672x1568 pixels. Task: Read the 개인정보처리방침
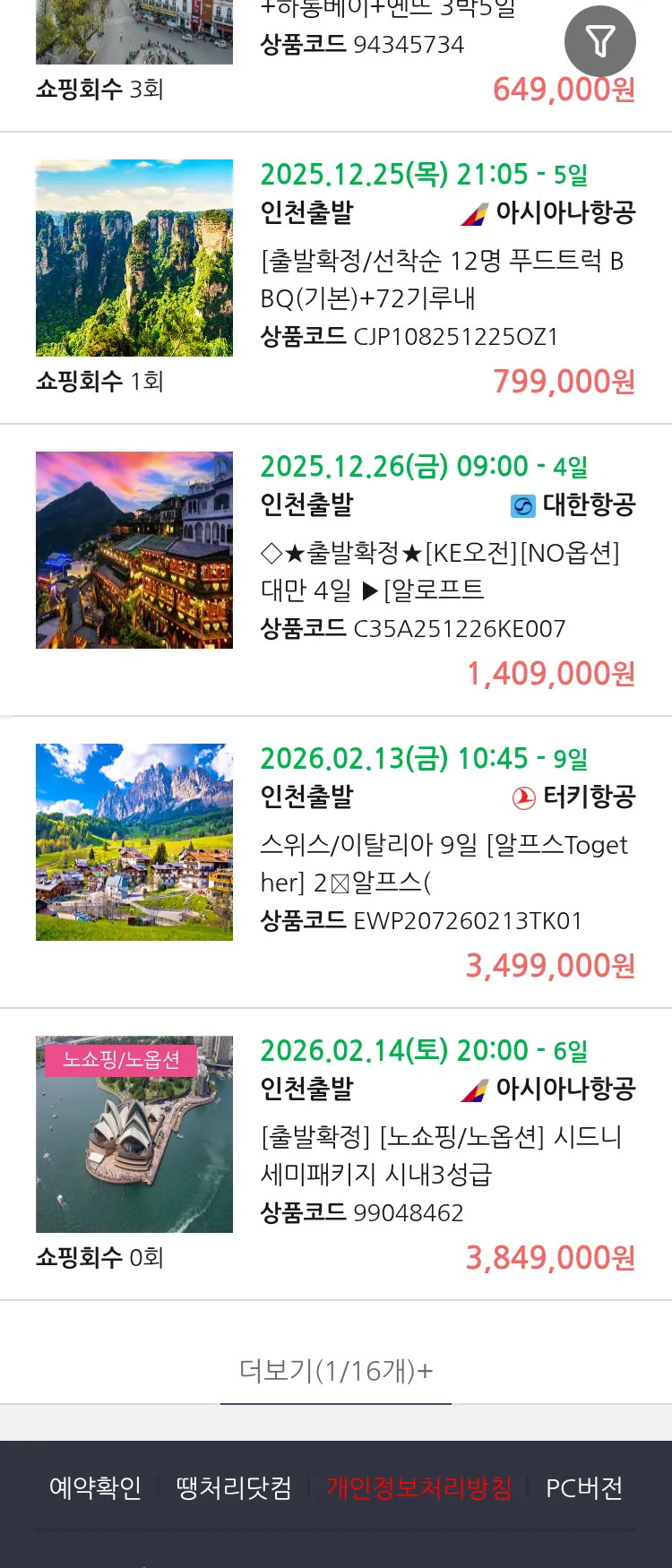tap(418, 1488)
